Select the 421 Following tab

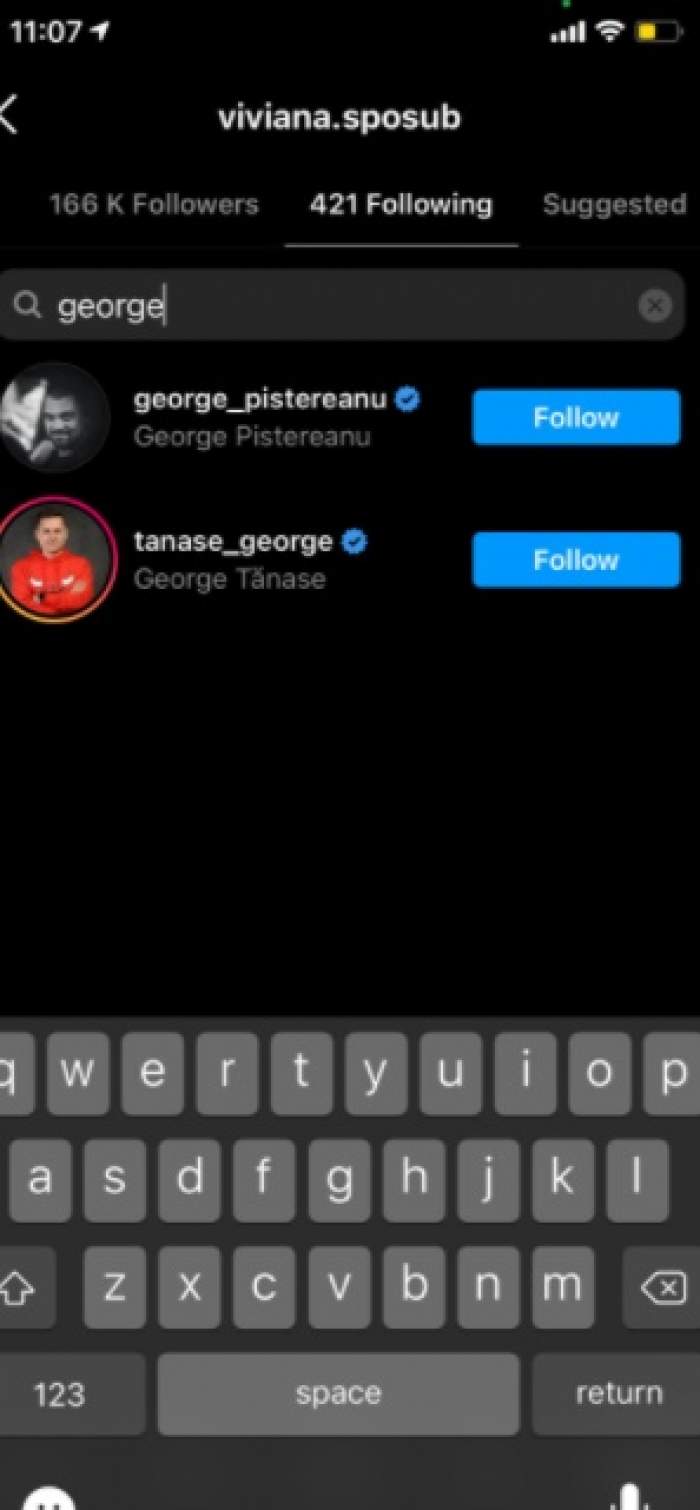pos(401,205)
